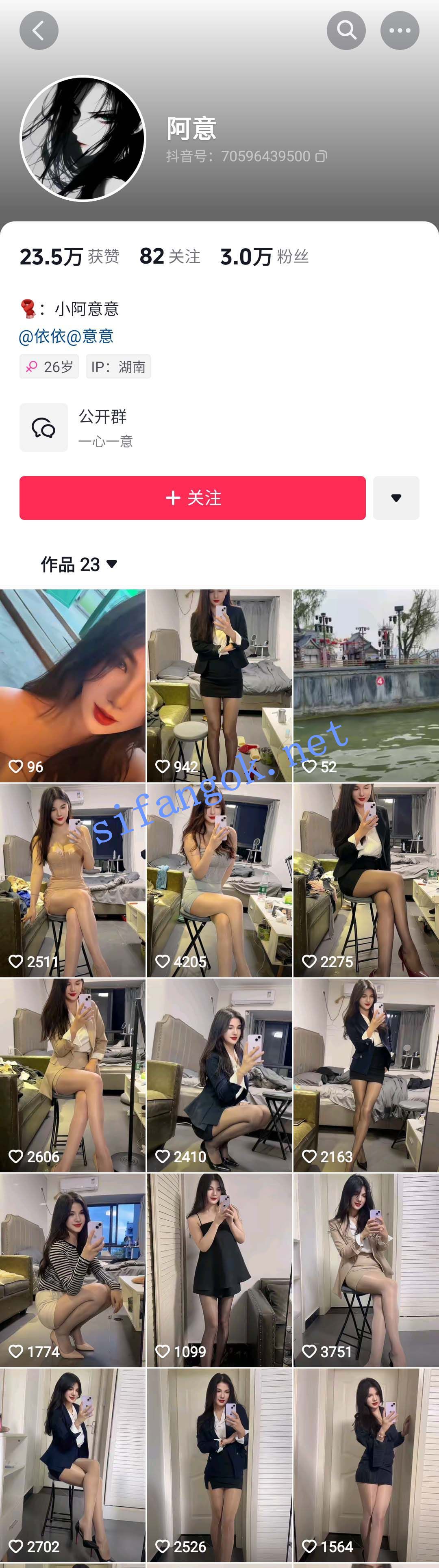Viewport: 439px width, 1568px height.
Task: Play the riverside video with 52 likes
Action: (365, 685)
